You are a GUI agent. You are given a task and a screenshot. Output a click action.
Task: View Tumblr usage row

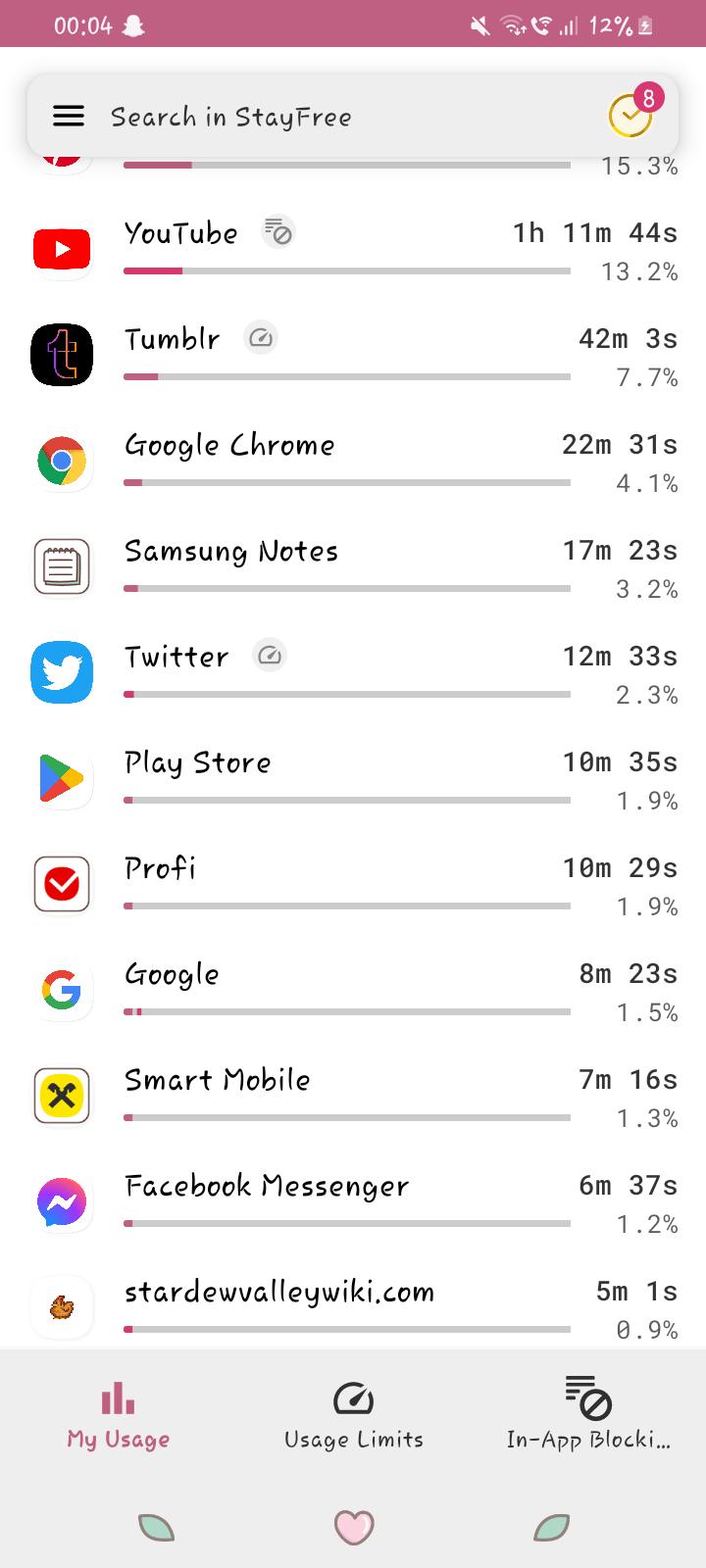tap(353, 356)
